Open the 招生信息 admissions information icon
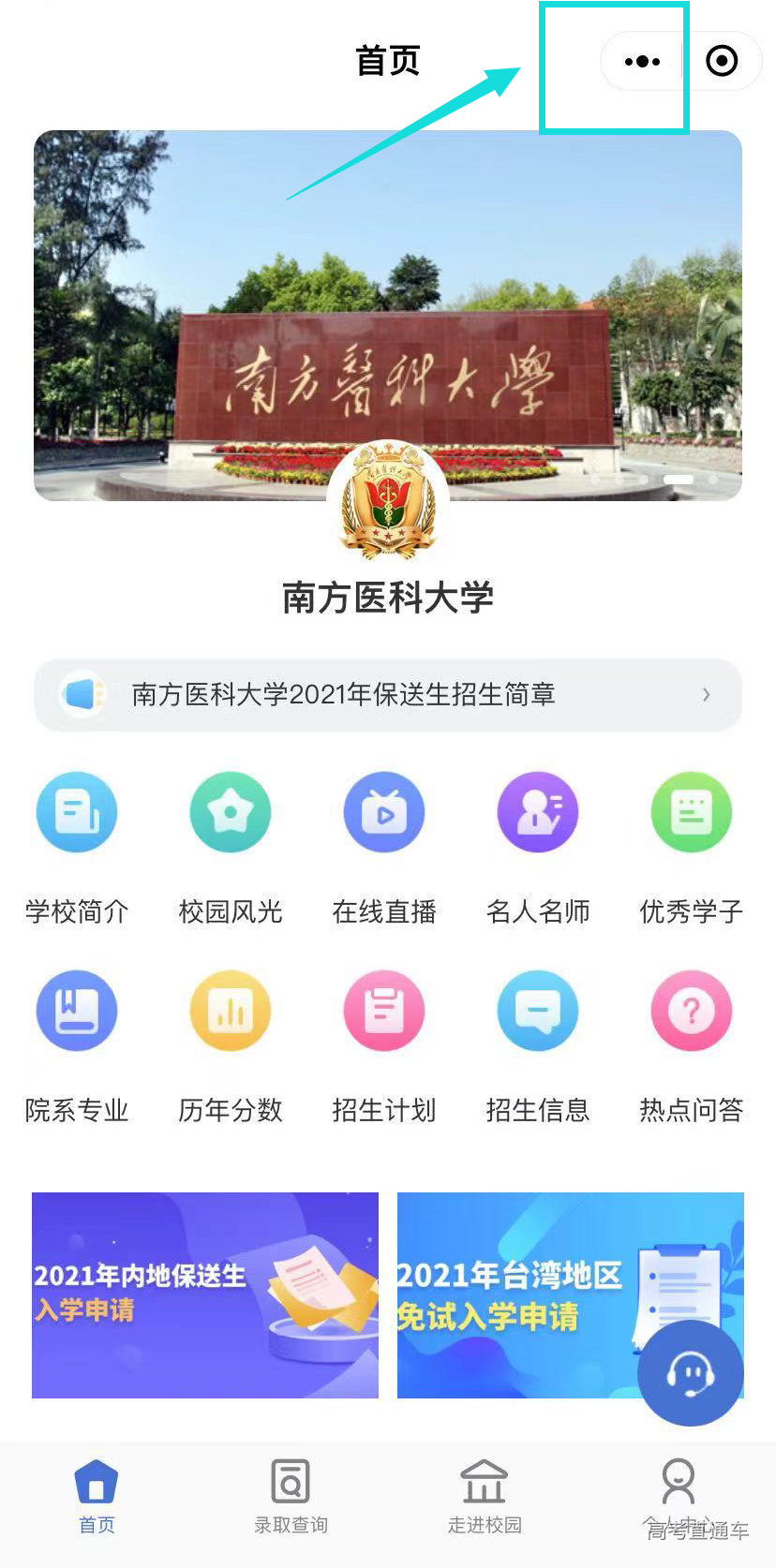 coord(537,1011)
